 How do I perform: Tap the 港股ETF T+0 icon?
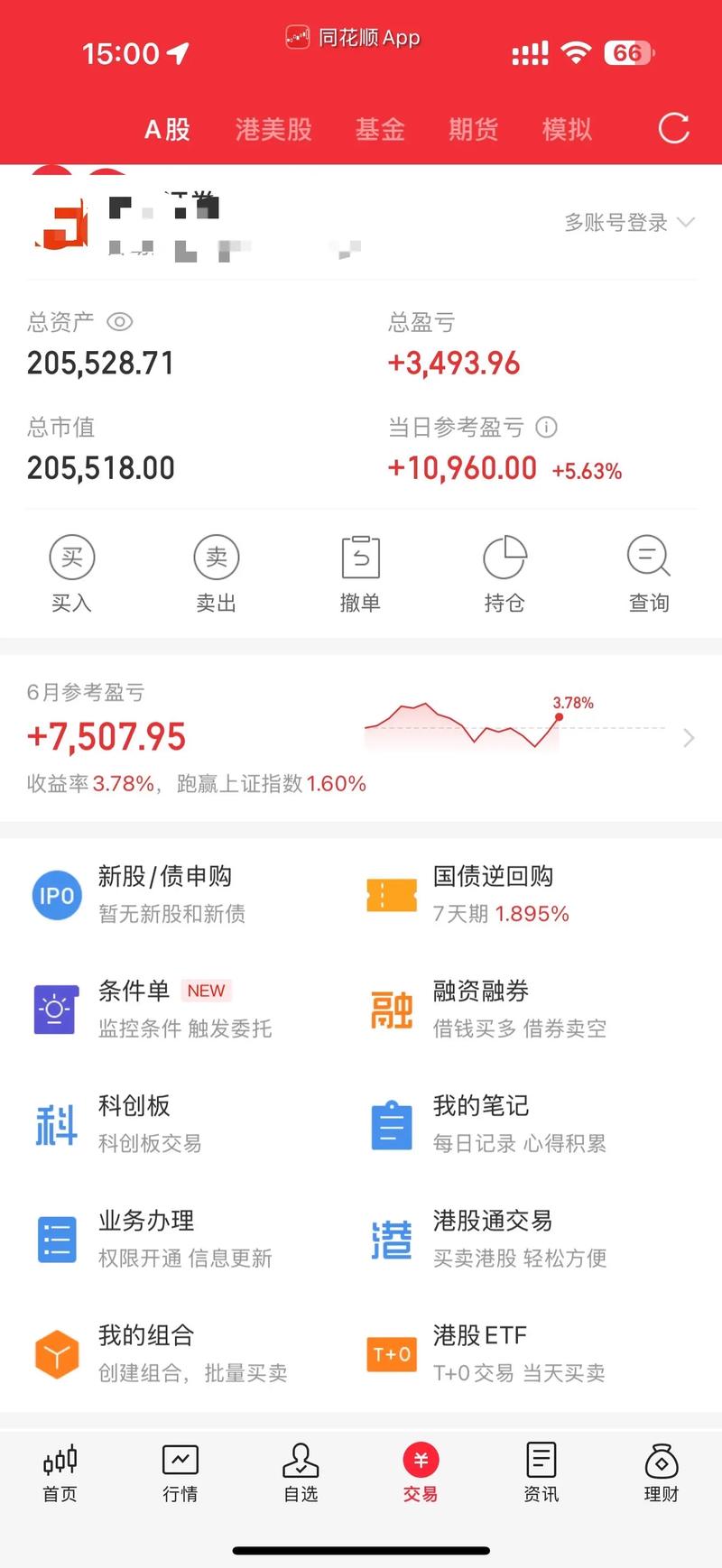pyautogui.click(x=391, y=1353)
